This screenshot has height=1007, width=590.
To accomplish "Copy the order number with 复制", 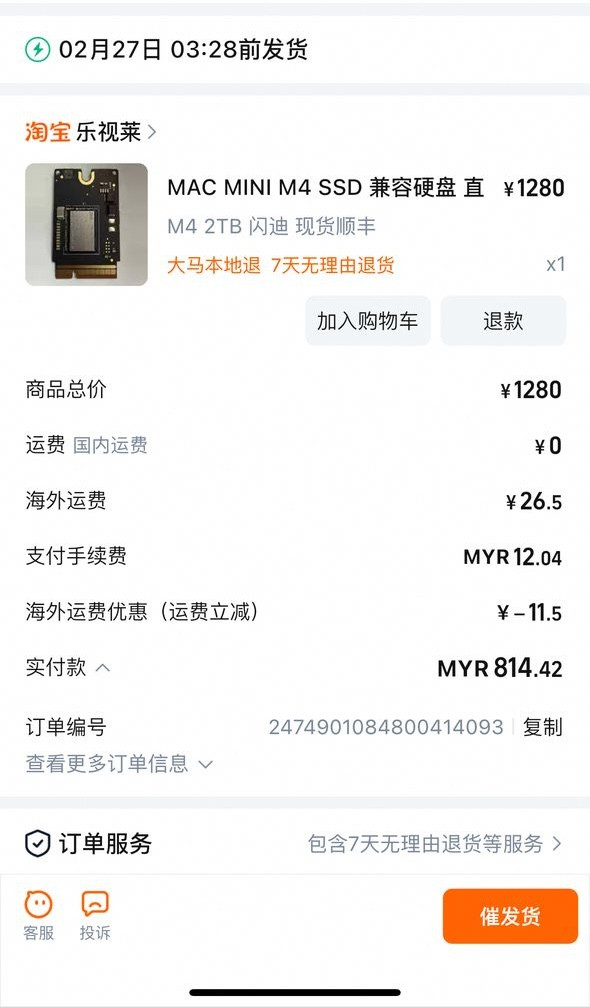I will pyautogui.click(x=542, y=727).
